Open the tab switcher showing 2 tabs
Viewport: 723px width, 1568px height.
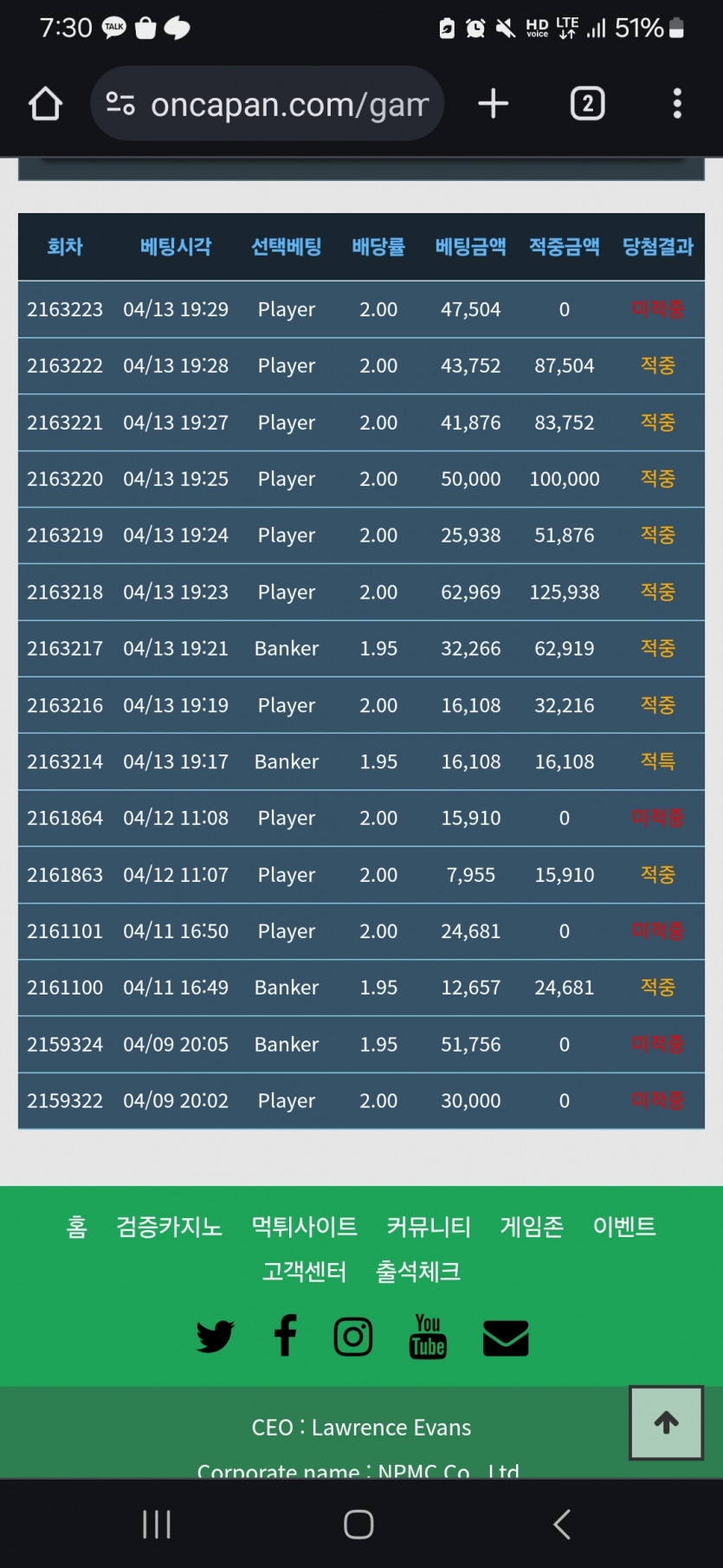(x=587, y=104)
